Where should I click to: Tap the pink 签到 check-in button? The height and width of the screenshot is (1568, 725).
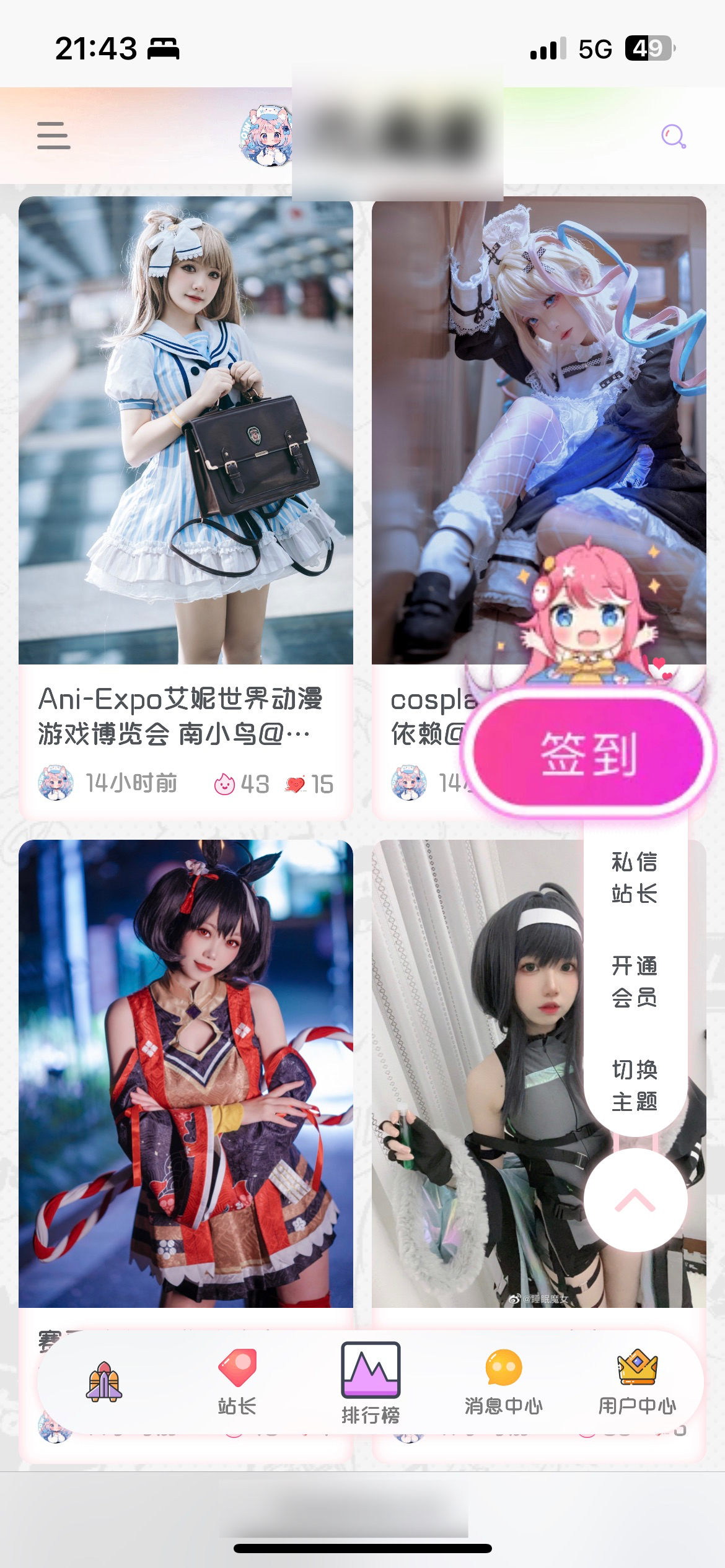pyautogui.click(x=589, y=753)
